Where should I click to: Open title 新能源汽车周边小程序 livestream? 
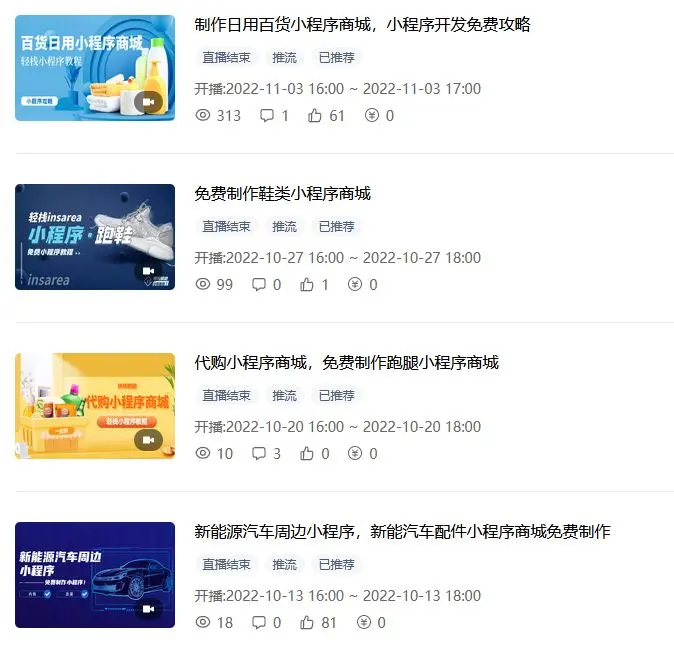tap(402, 532)
